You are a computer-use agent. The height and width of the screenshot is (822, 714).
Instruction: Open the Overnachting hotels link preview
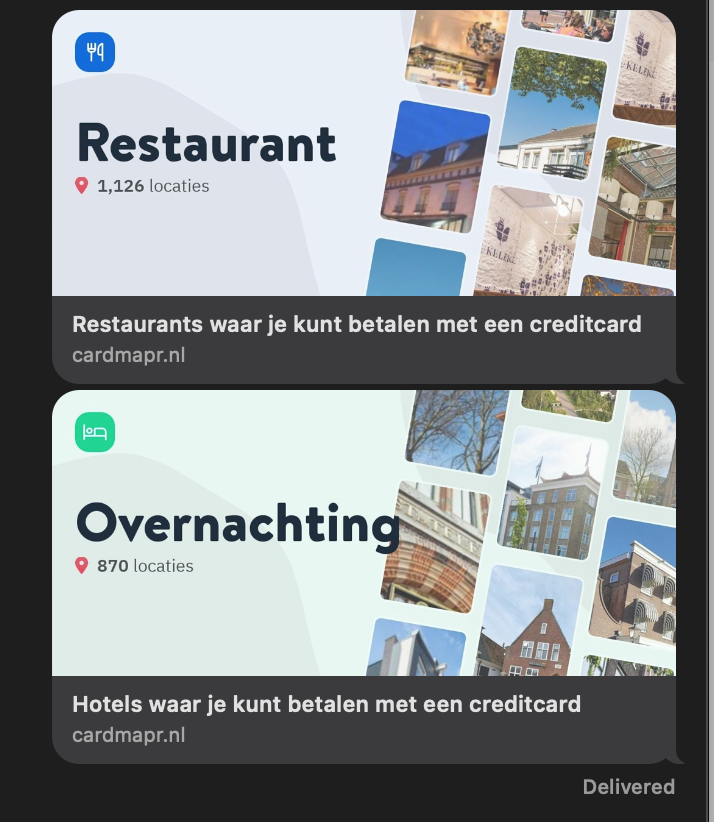click(x=363, y=577)
